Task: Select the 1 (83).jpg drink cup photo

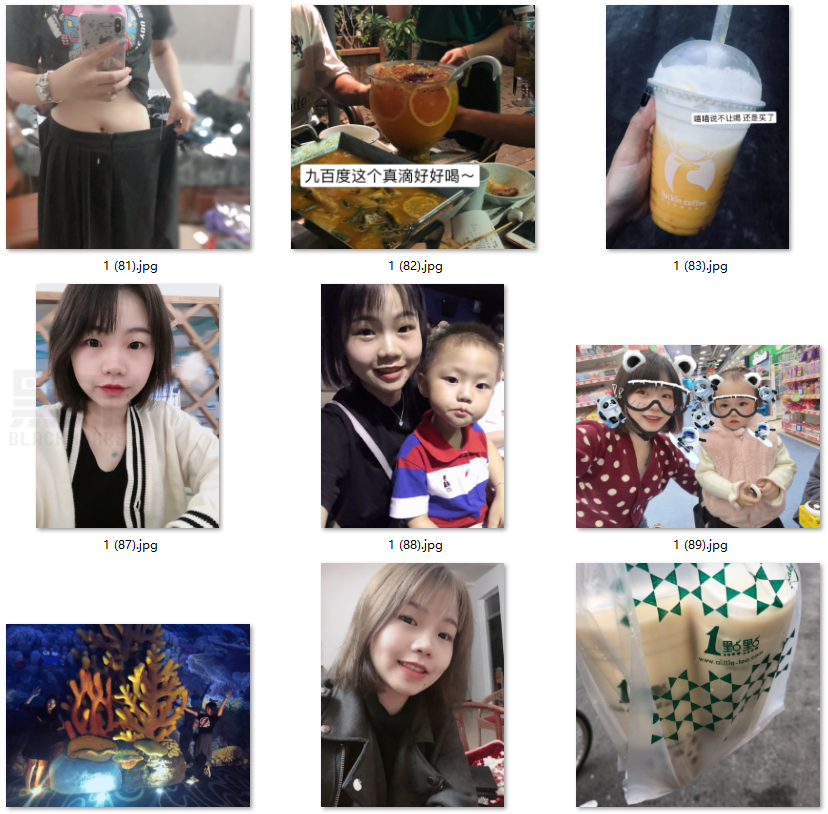Action: [x=697, y=127]
